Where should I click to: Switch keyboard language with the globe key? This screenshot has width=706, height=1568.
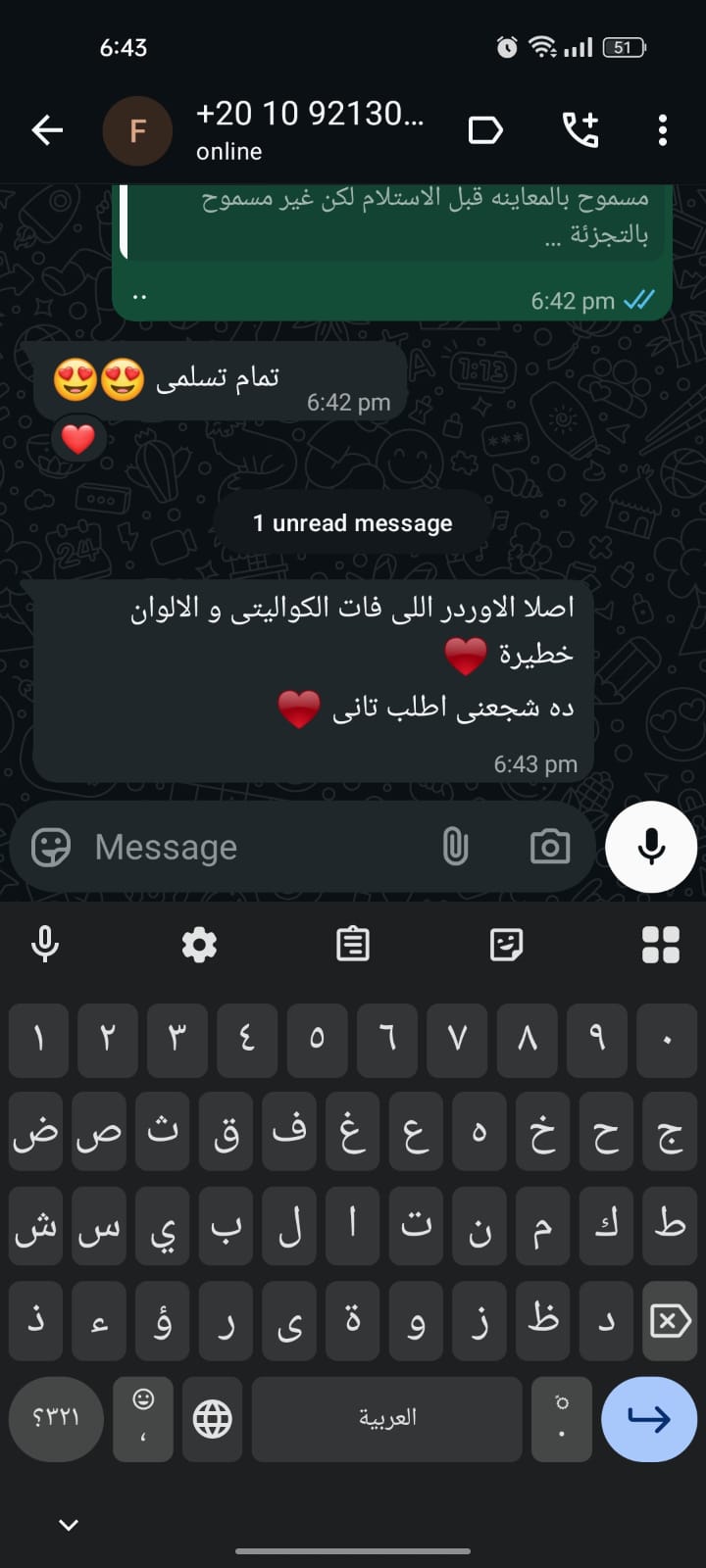click(213, 1418)
